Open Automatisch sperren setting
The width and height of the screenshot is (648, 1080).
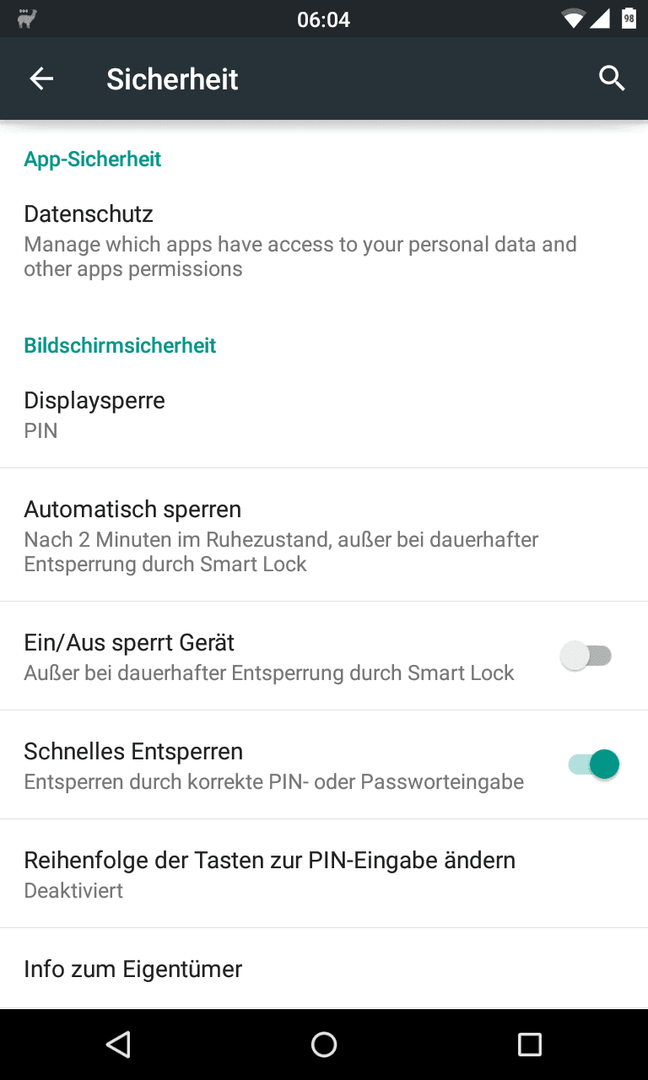[x=324, y=535]
